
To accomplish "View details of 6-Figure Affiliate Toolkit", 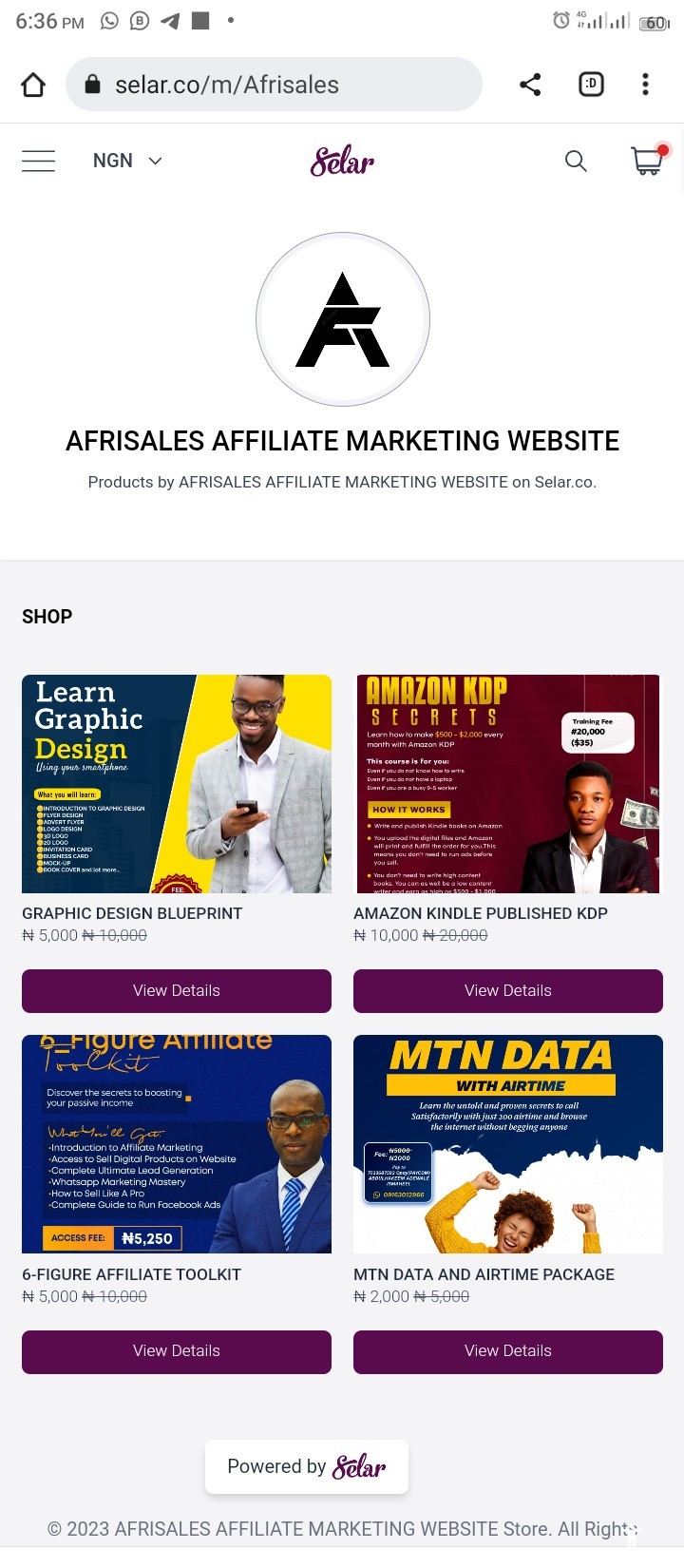I will [x=176, y=1351].
